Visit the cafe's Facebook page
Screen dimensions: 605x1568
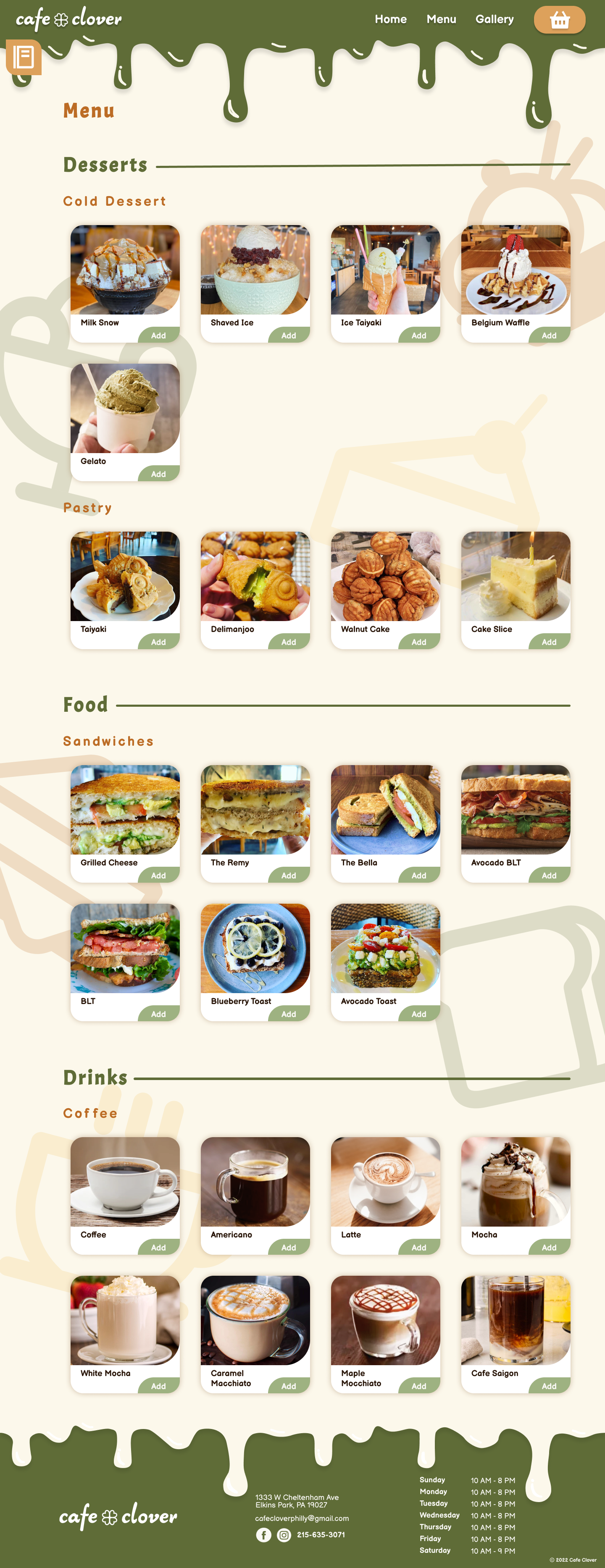click(264, 1535)
